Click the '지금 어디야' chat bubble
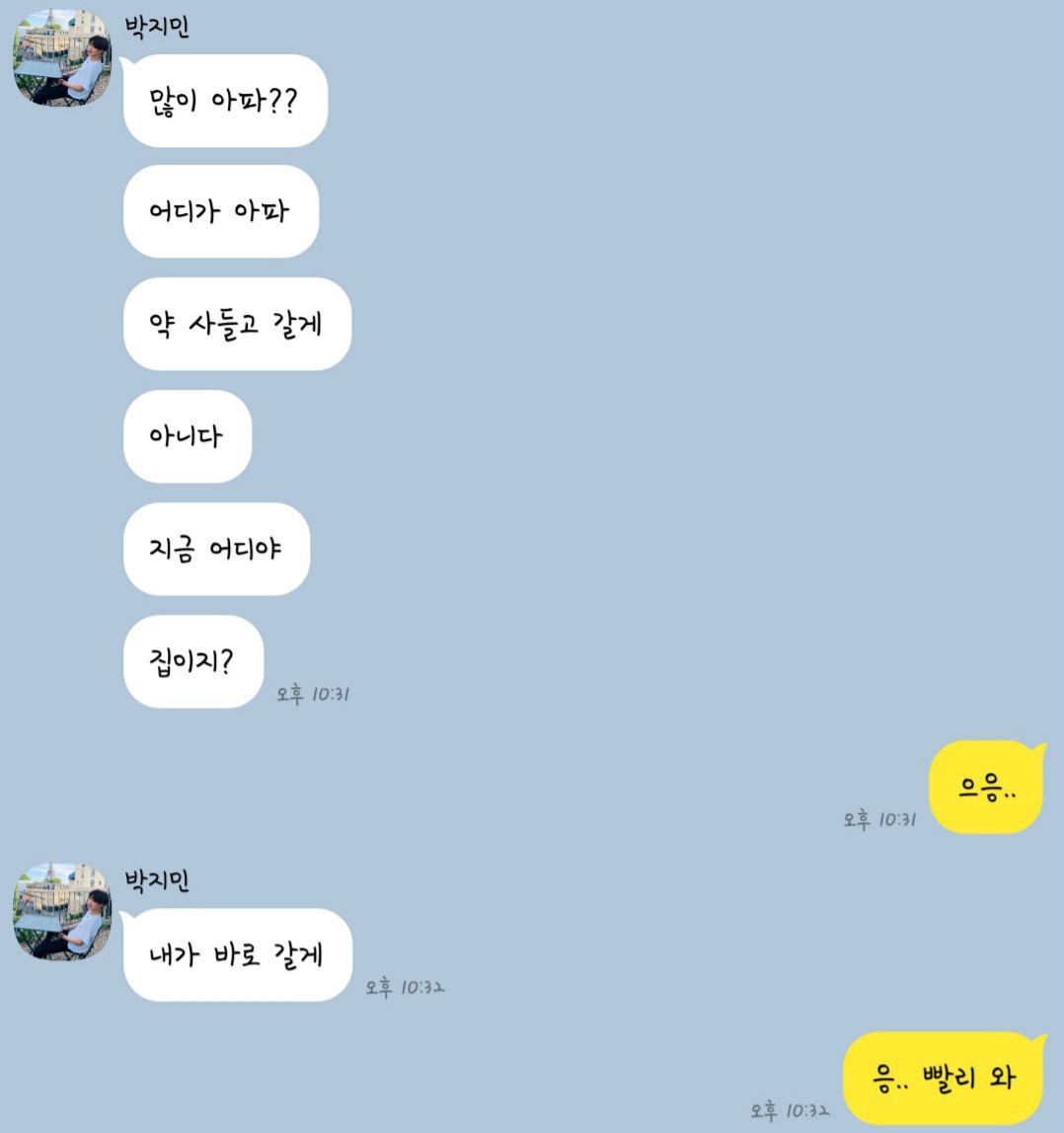The width and height of the screenshot is (1064, 1133). [x=216, y=549]
